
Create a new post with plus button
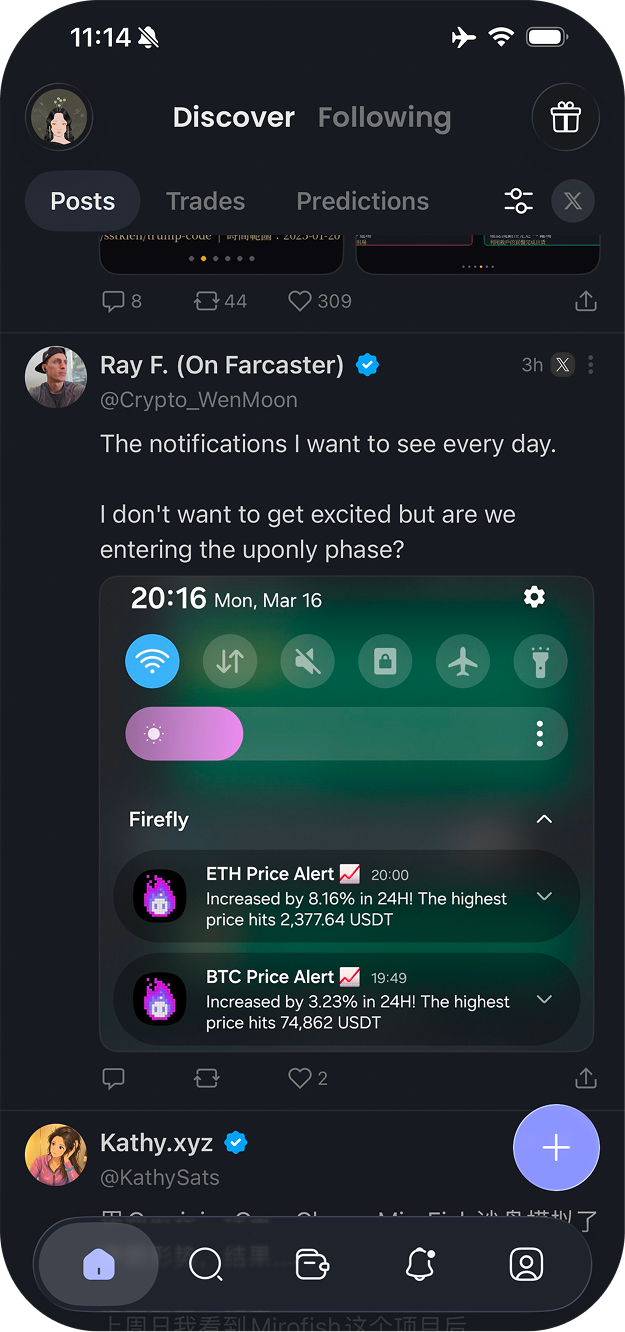tap(556, 1147)
